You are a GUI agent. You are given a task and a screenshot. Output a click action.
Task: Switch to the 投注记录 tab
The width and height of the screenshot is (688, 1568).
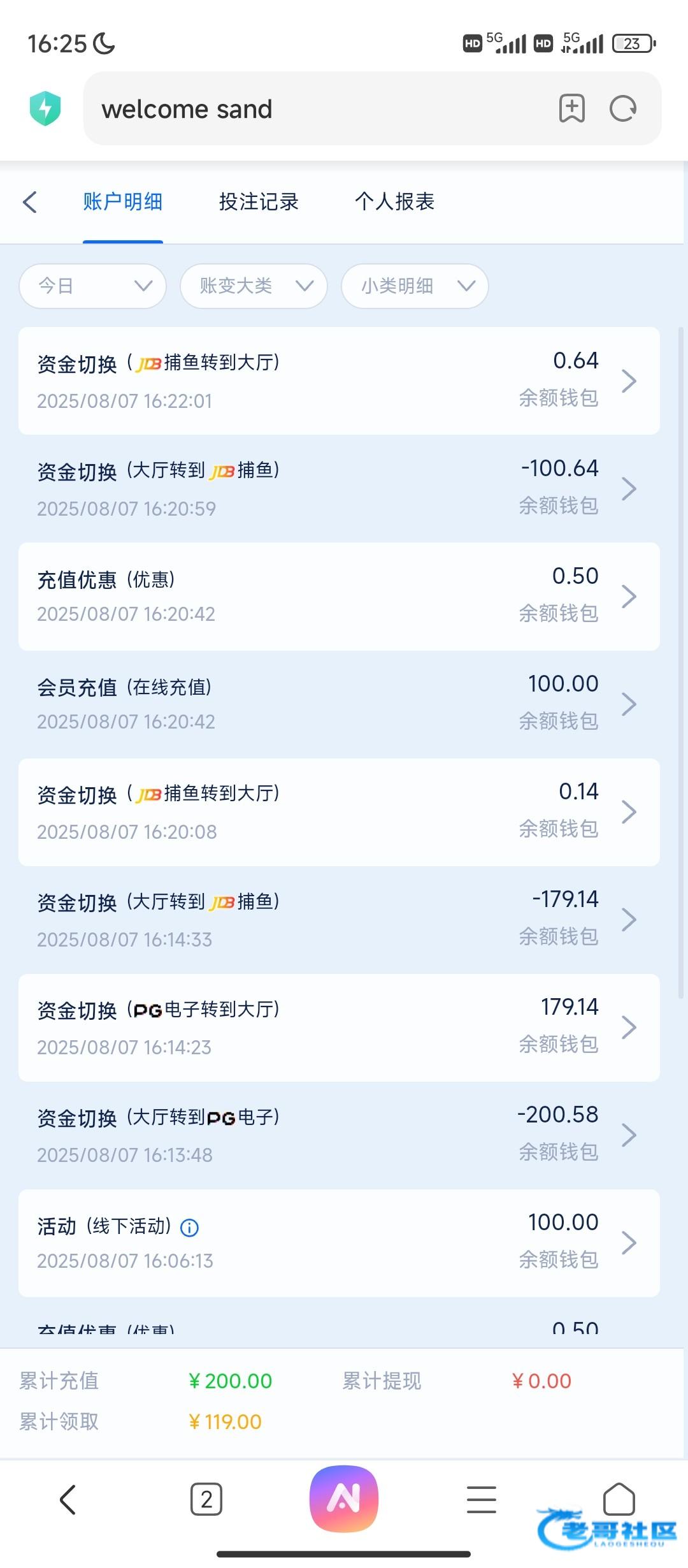(259, 202)
